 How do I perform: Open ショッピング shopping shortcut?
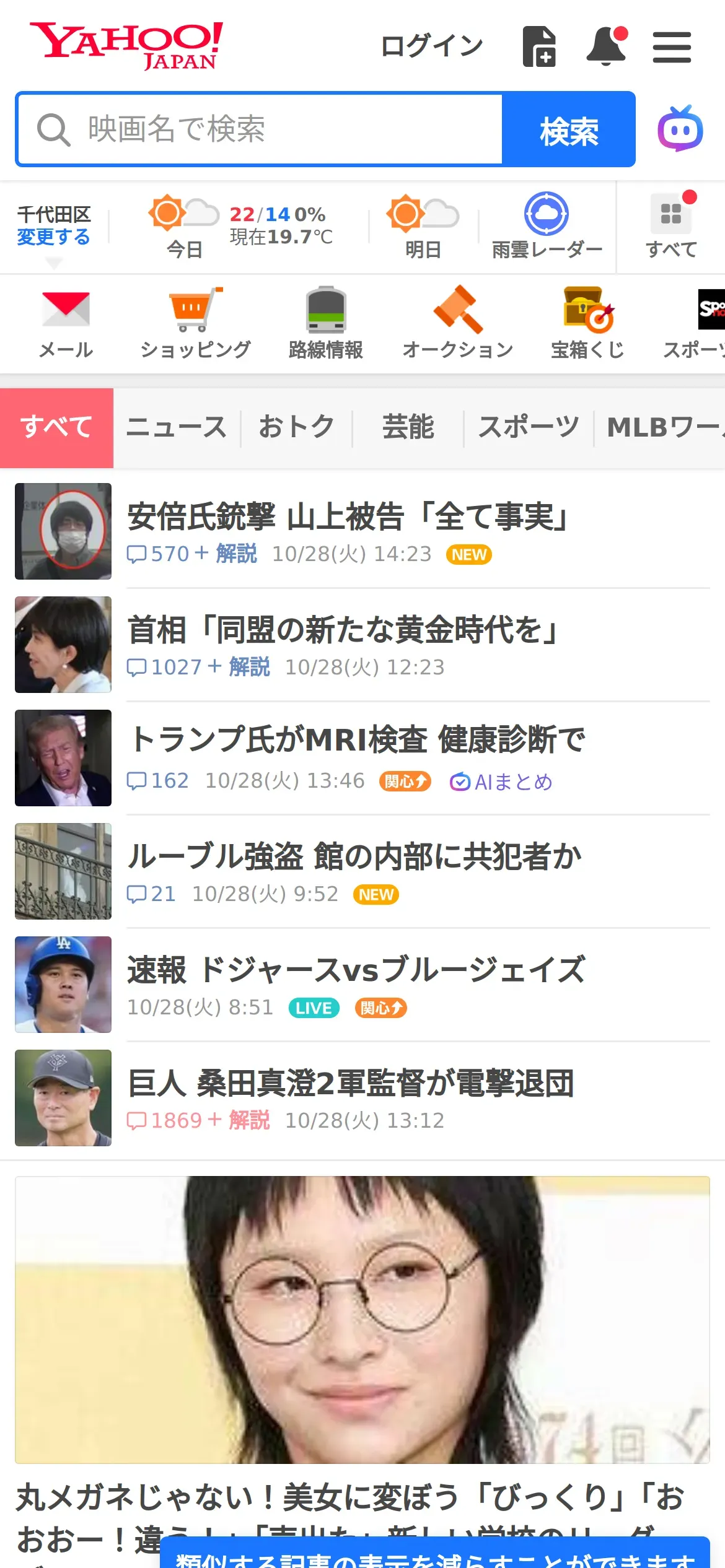tap(196, 323)
